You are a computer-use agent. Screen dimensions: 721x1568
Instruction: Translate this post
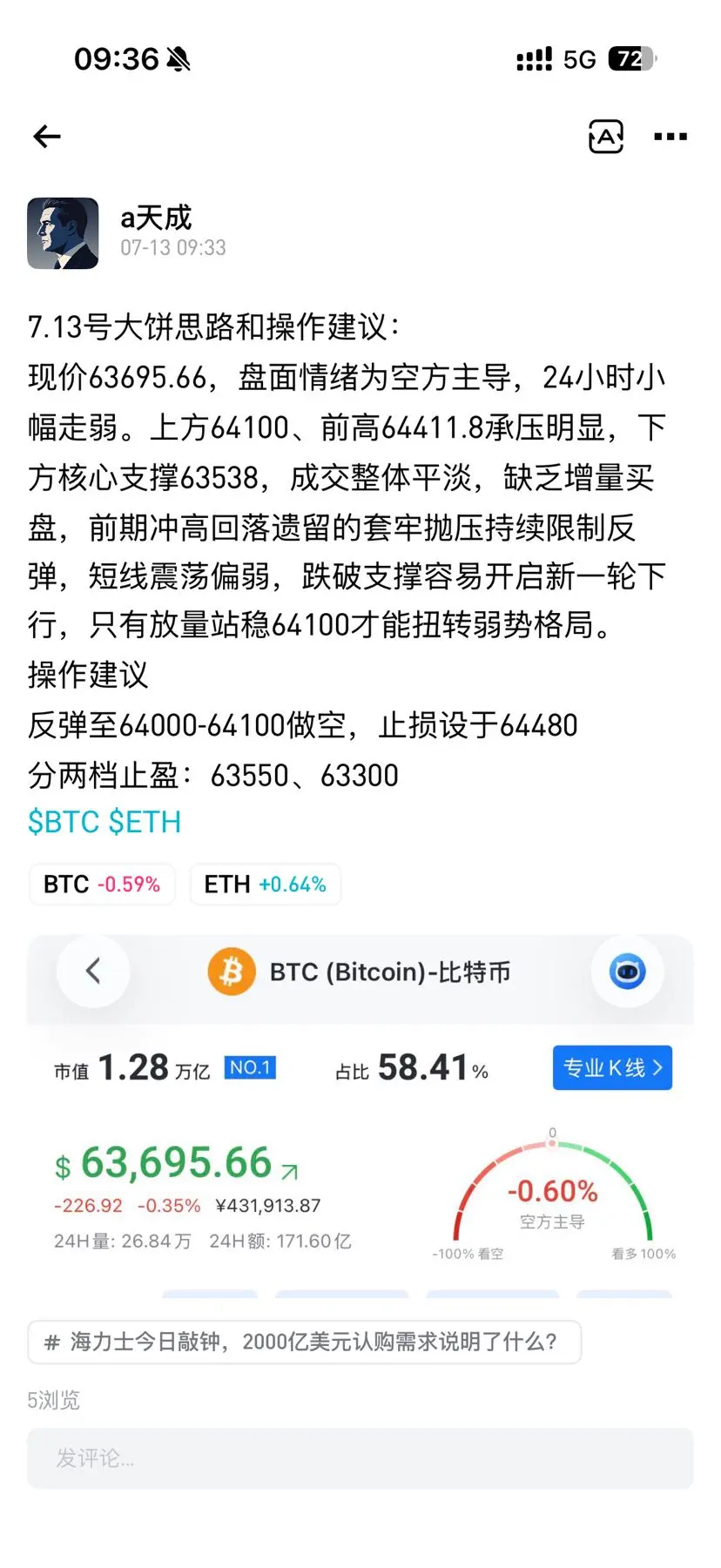click(x=606, y=137)
